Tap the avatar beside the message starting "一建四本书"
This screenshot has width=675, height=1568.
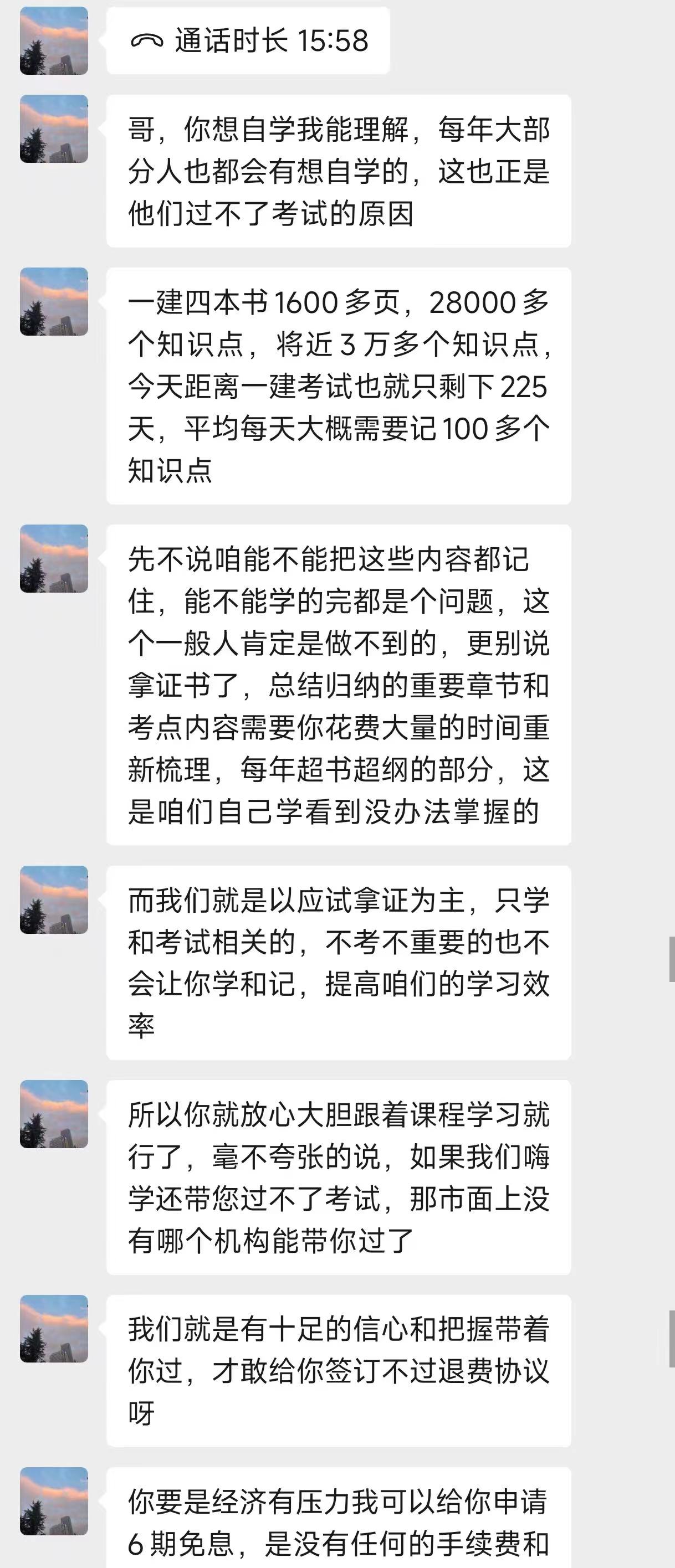coord(54,302)
